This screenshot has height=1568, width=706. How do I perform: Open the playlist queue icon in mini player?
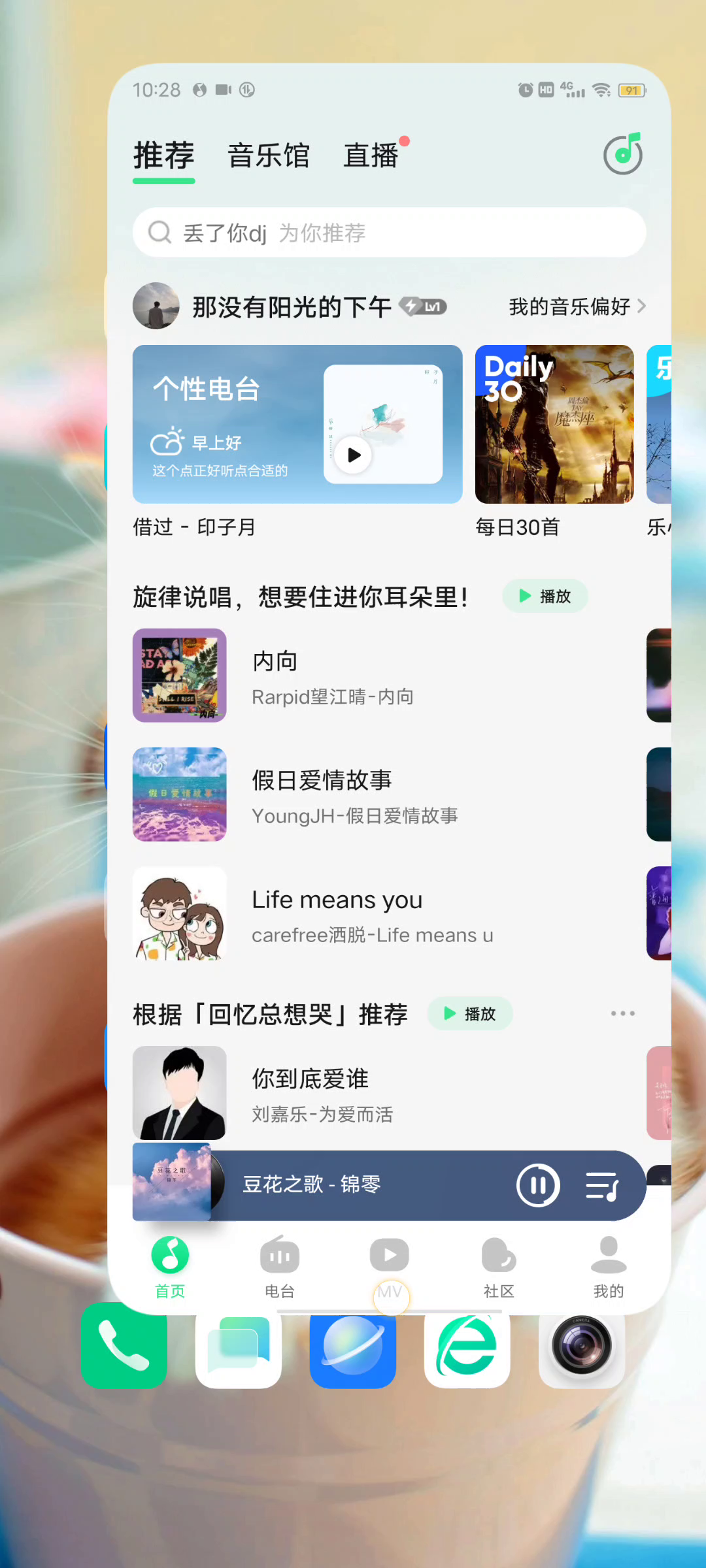[x=602, y=1186]
